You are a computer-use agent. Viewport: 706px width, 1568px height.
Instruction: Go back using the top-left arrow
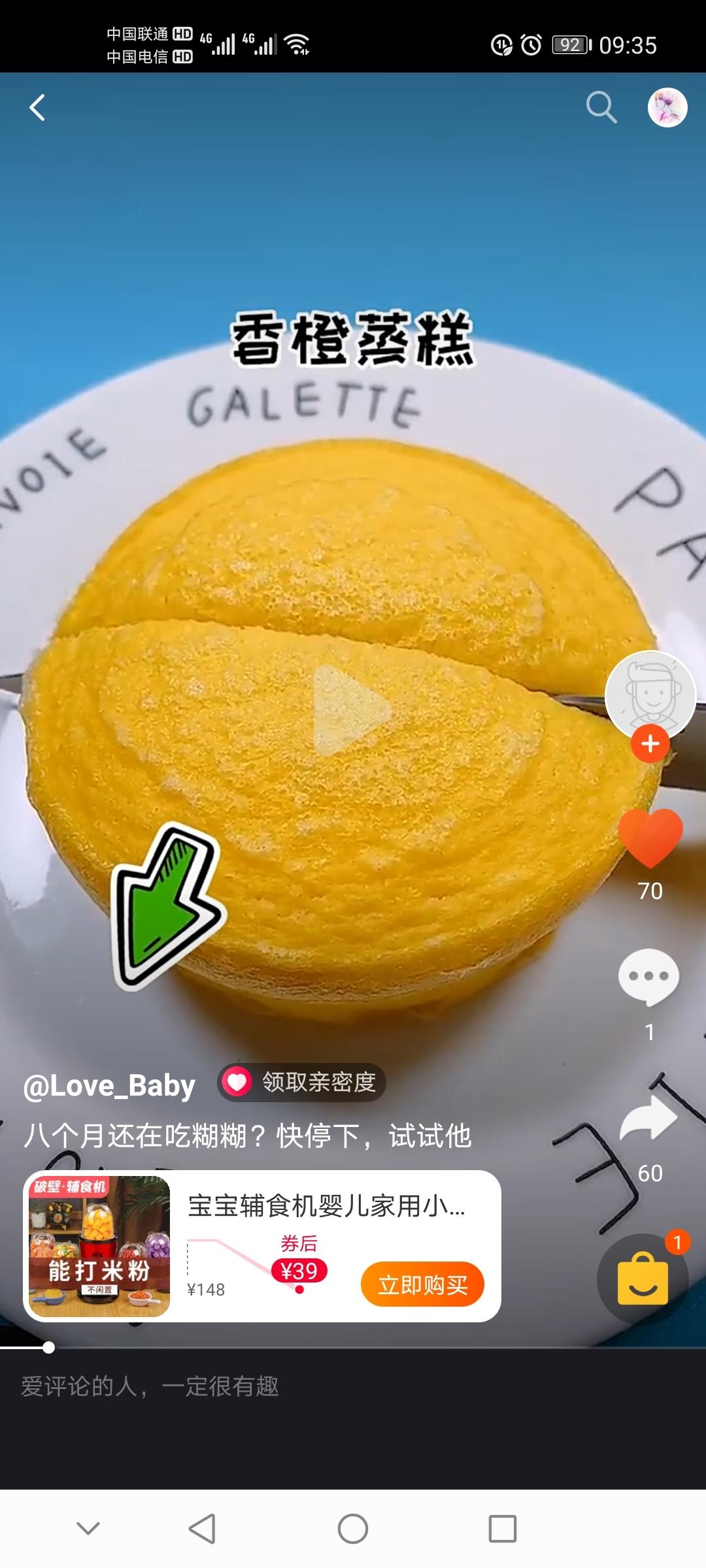38,108
